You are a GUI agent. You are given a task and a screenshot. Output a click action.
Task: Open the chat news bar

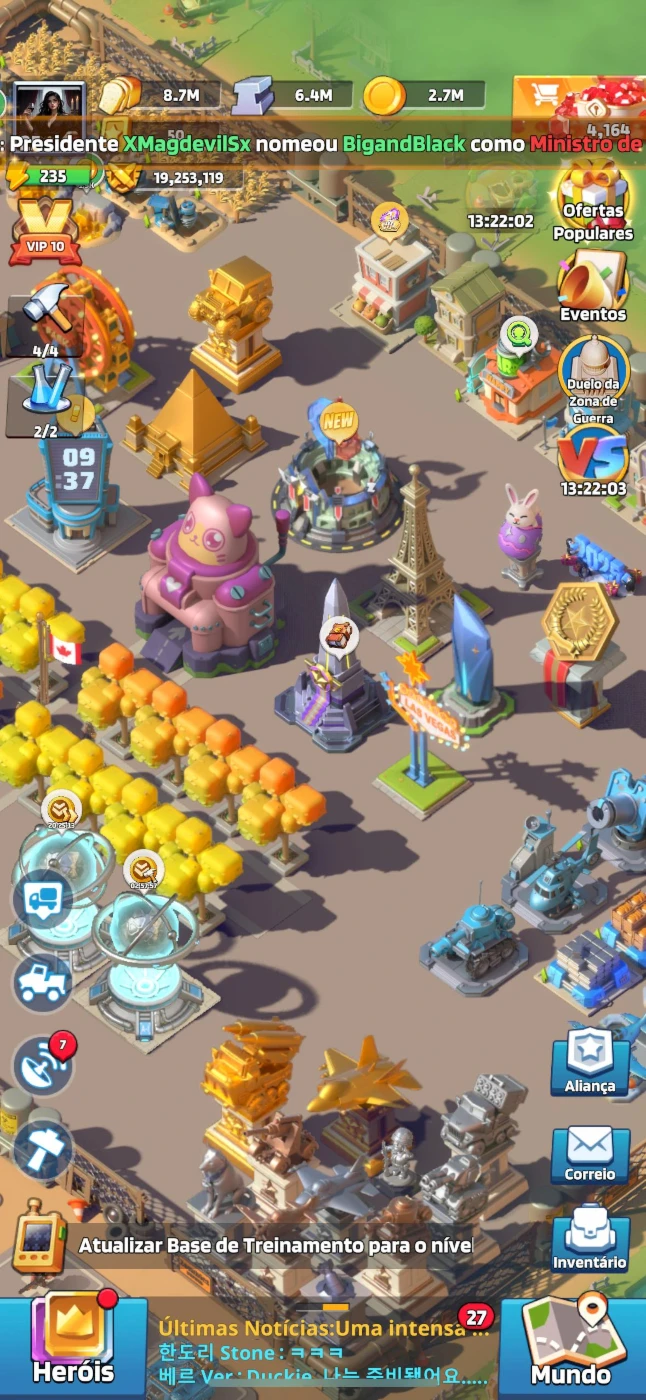[325, 1353]
